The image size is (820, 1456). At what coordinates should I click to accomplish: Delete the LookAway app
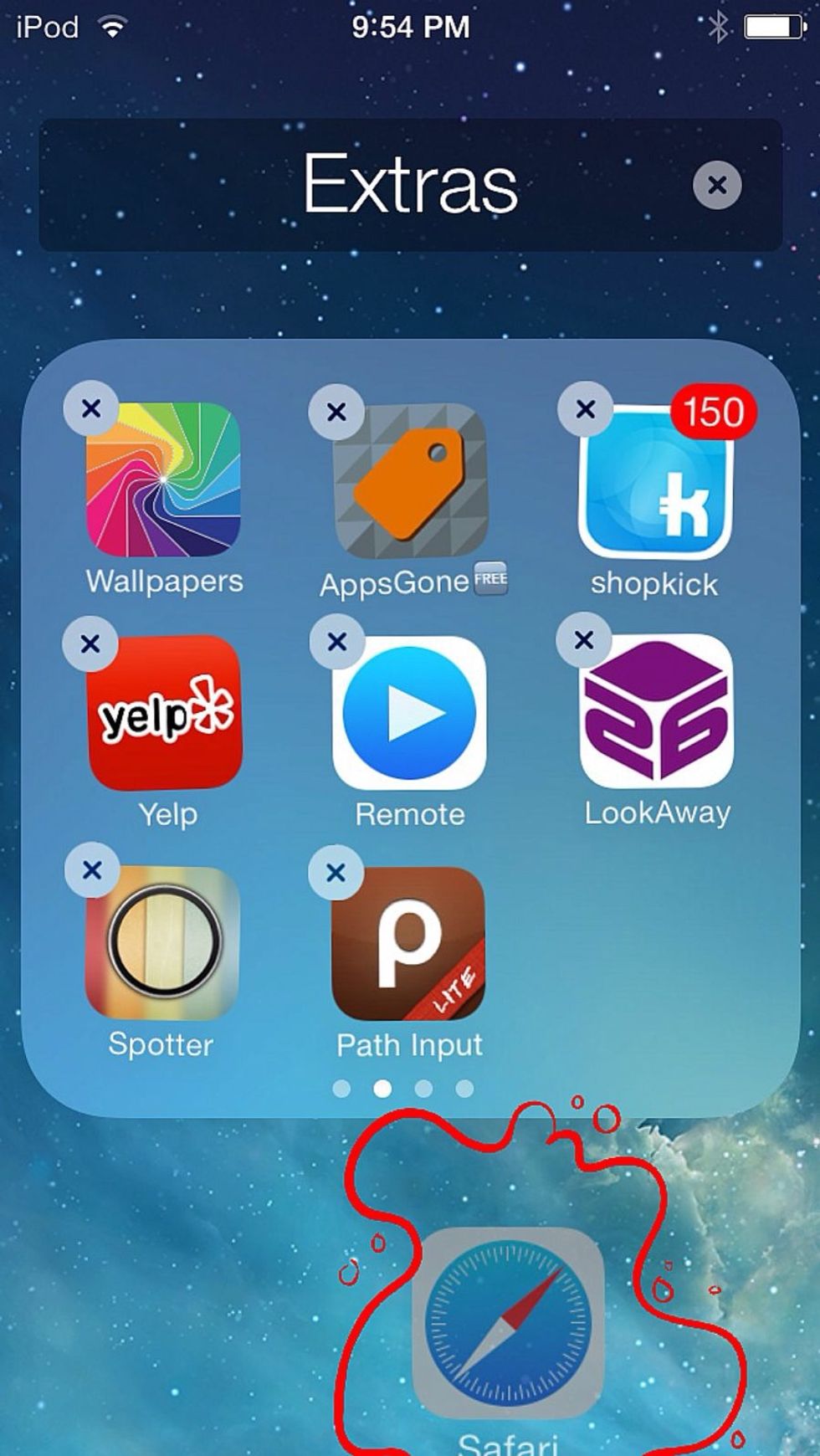(584, 640)
